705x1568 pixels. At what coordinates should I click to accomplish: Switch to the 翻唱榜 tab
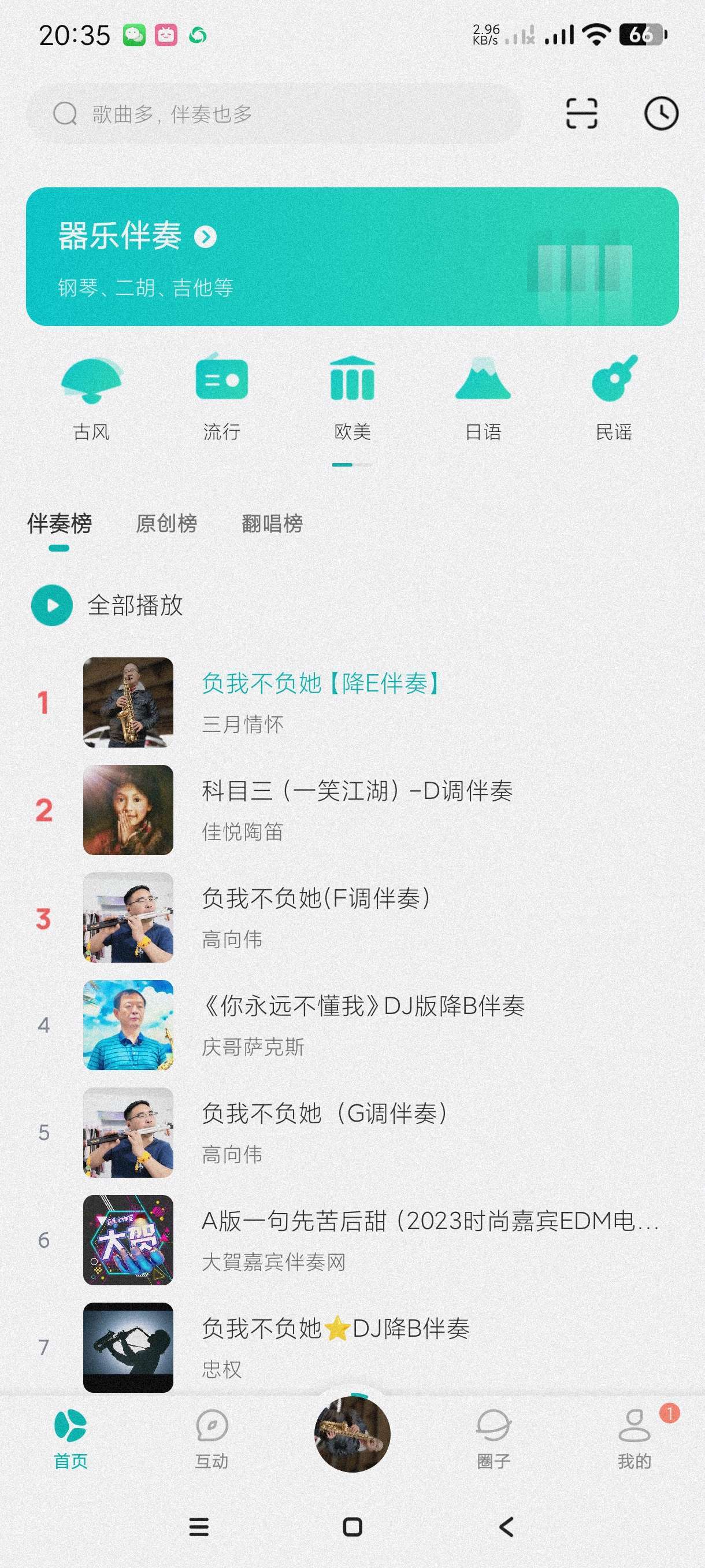(x=272, y=523)
